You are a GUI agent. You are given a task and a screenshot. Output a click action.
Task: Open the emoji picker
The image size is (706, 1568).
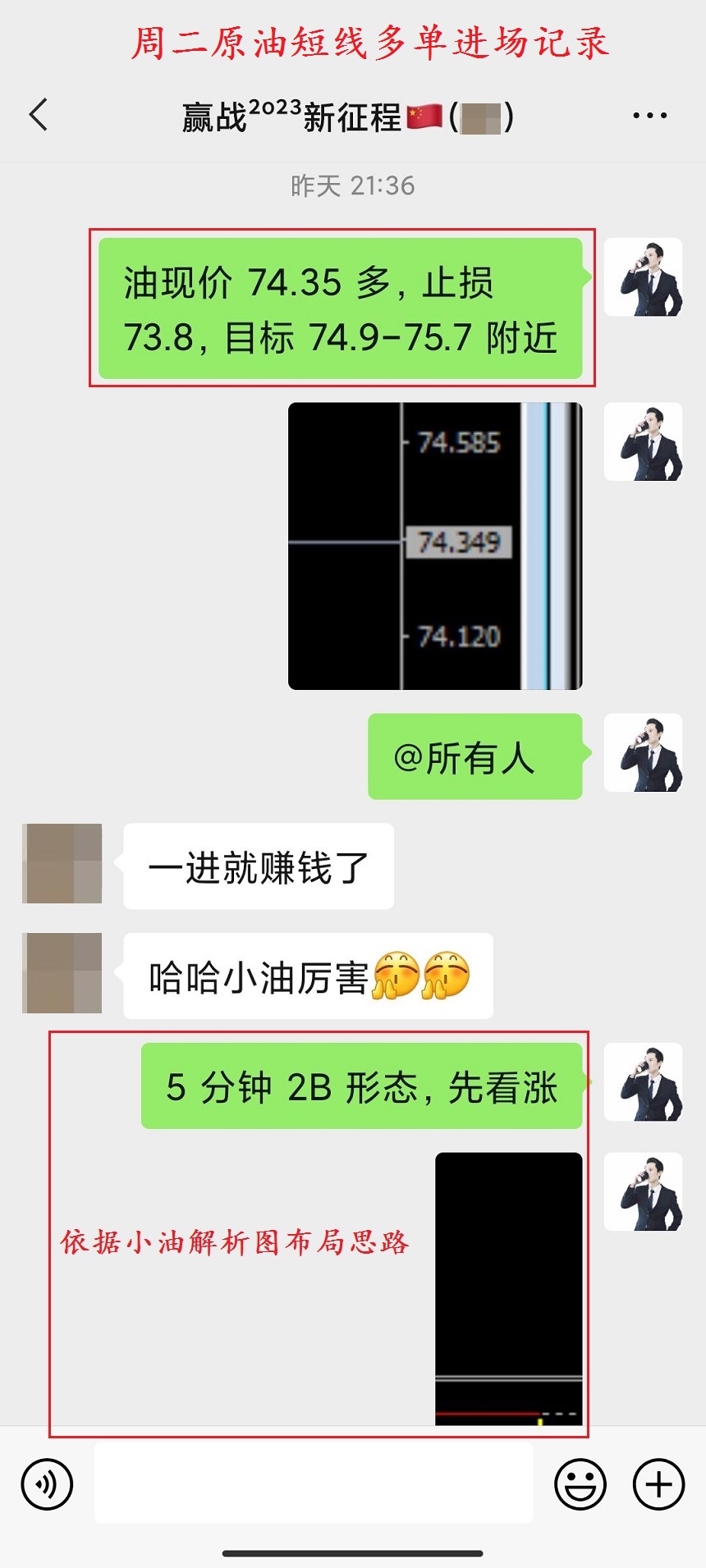580,1483
